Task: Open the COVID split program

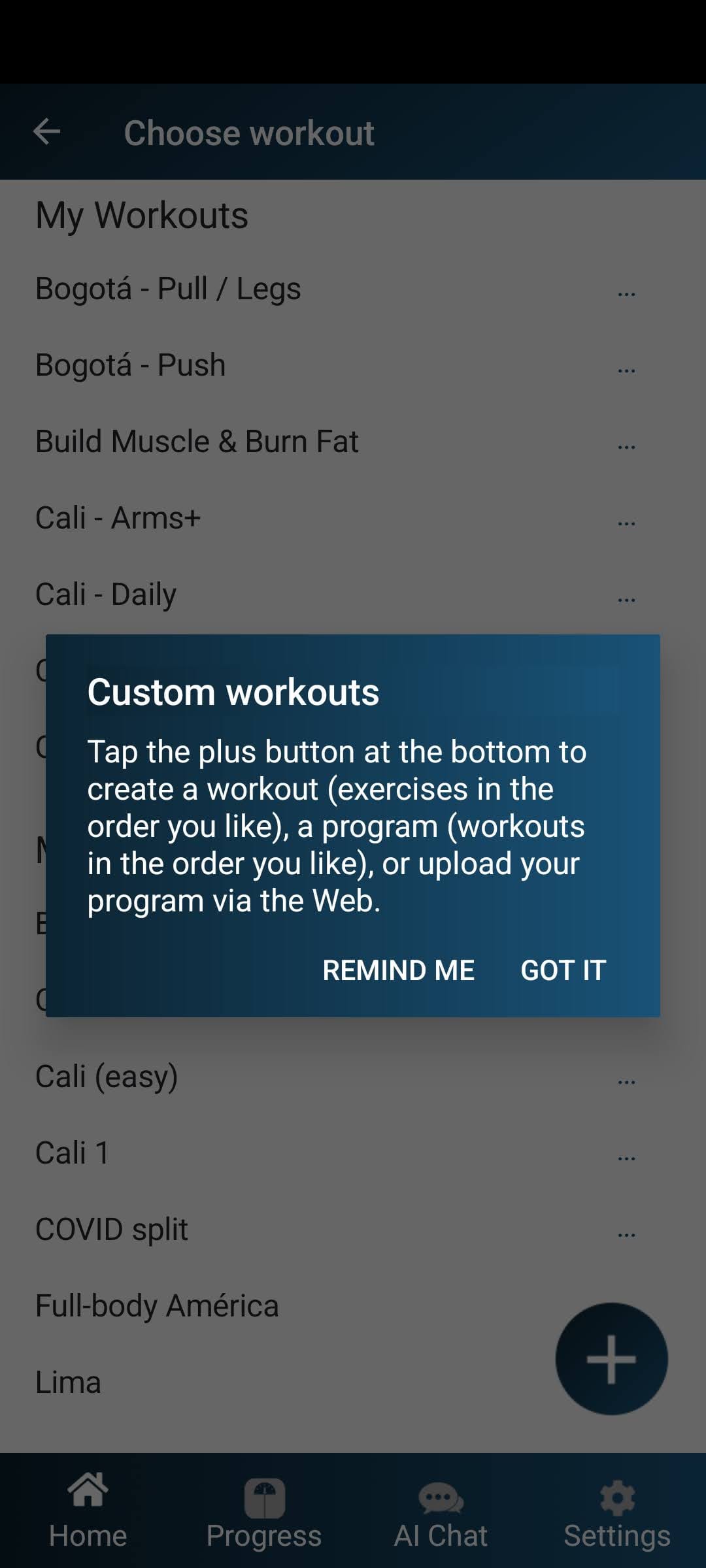Action: [x=112, y=1229]
